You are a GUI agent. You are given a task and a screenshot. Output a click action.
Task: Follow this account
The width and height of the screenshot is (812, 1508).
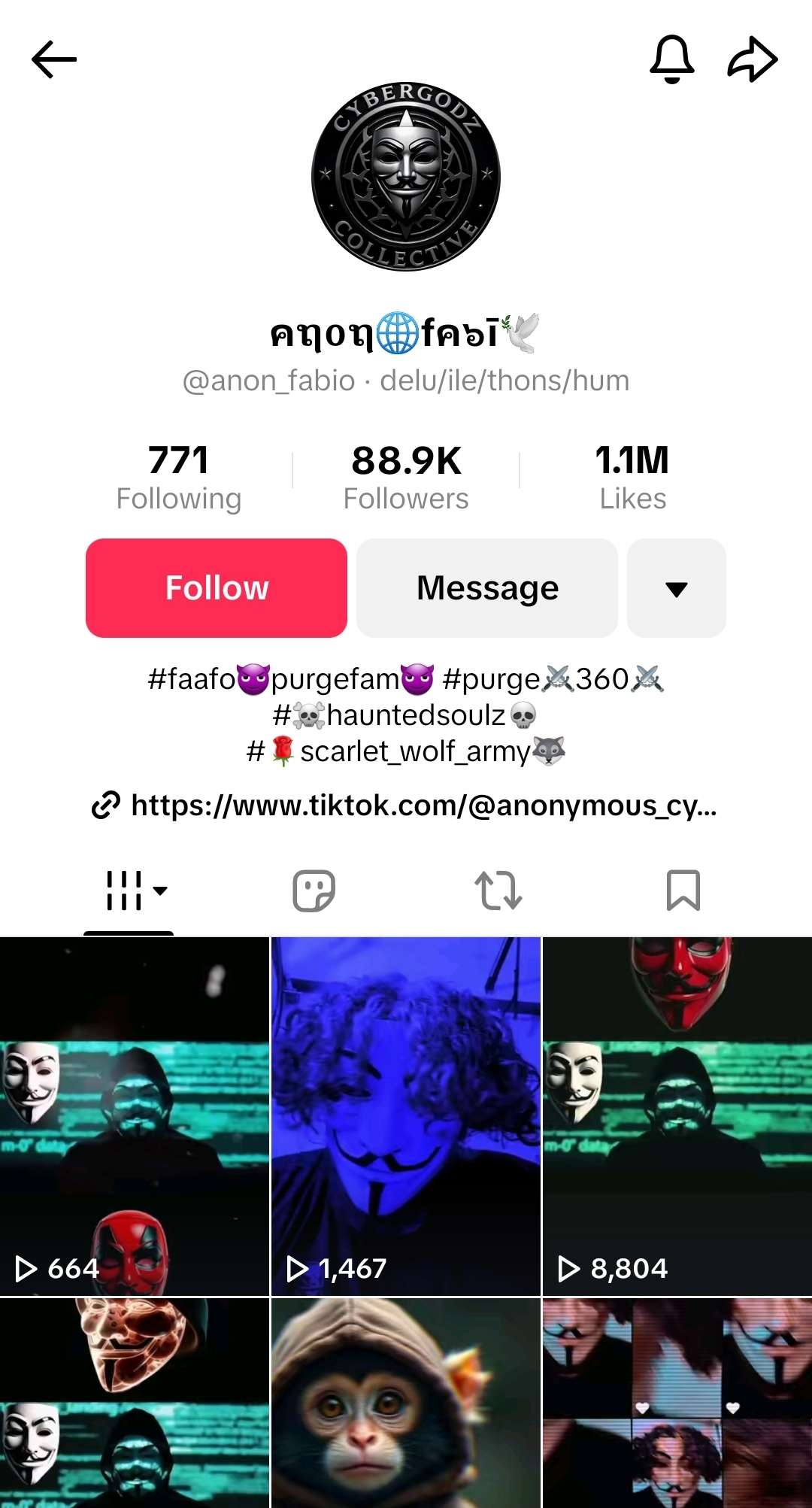pos(217,588)
